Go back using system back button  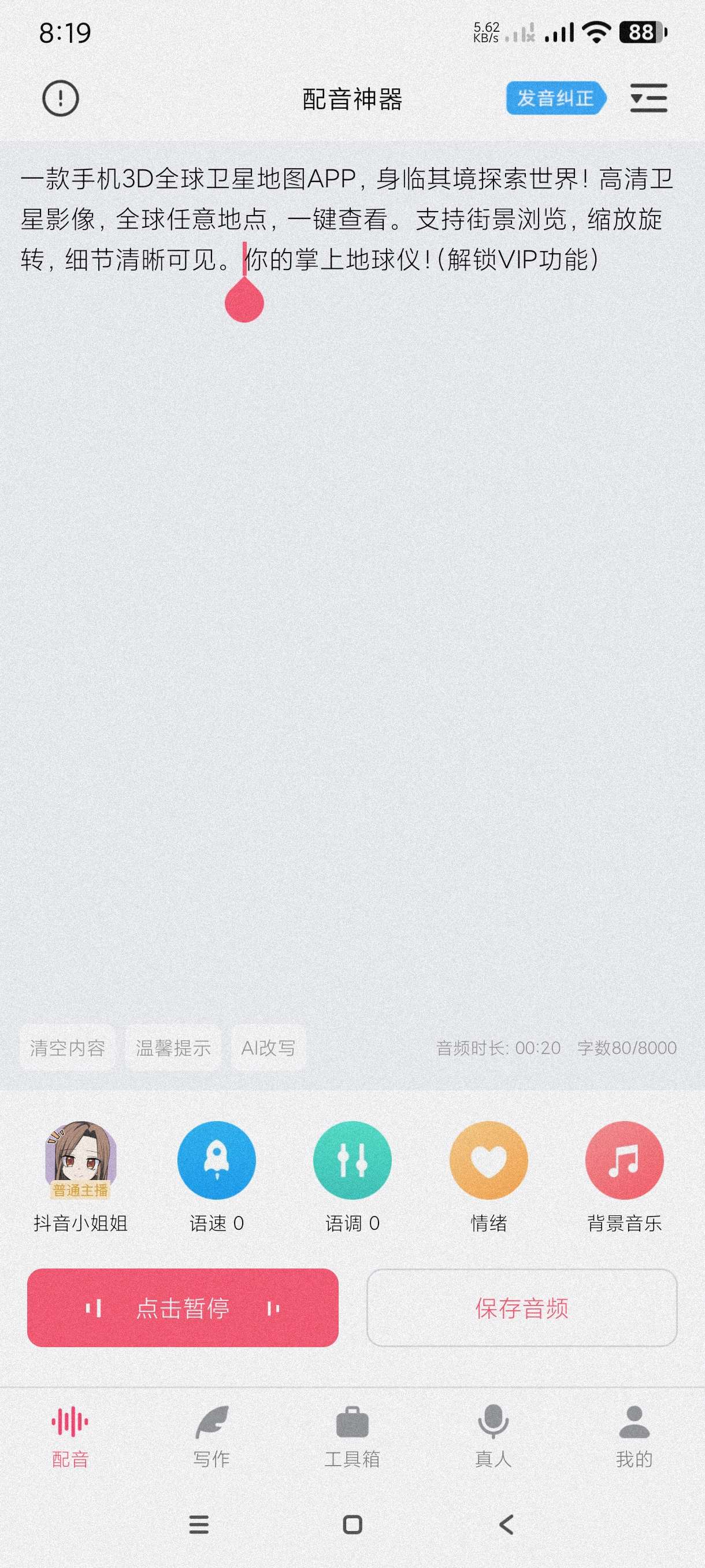(x=506, y=1524)
